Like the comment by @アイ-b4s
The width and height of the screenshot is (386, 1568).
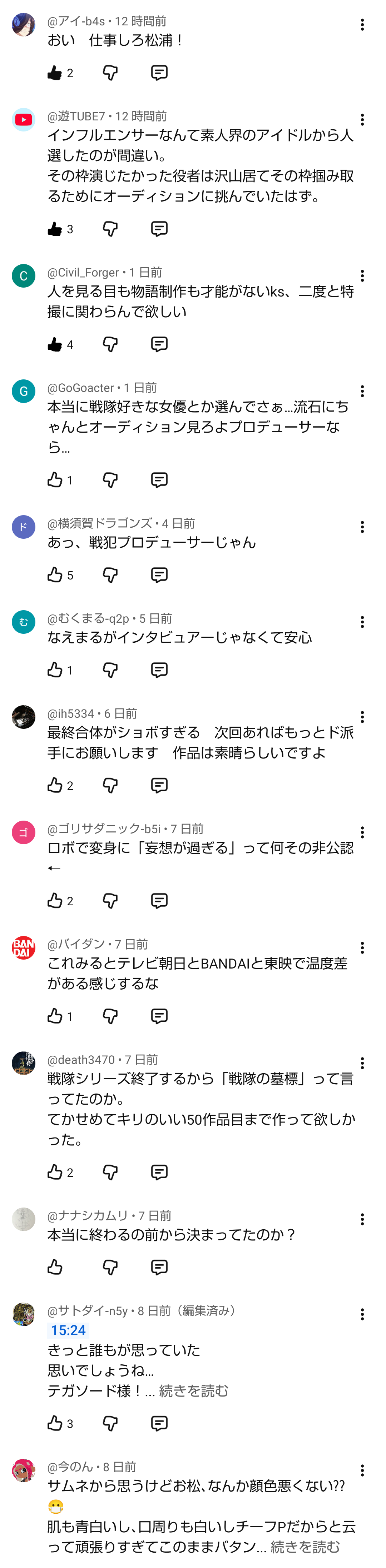pos(55,73)
